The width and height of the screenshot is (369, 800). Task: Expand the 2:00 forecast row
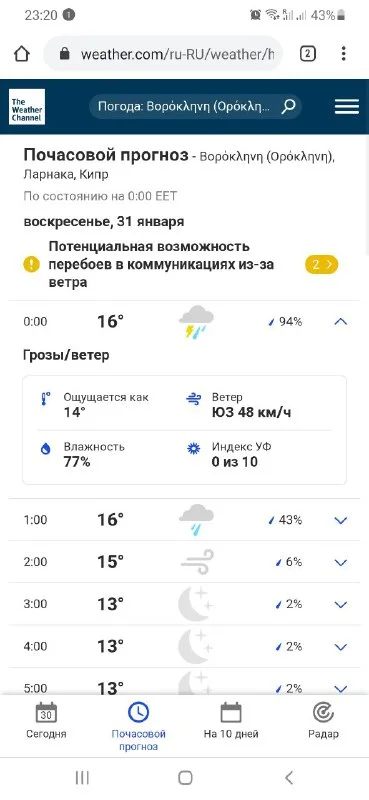pyautogui.click(x=184, y=562)
